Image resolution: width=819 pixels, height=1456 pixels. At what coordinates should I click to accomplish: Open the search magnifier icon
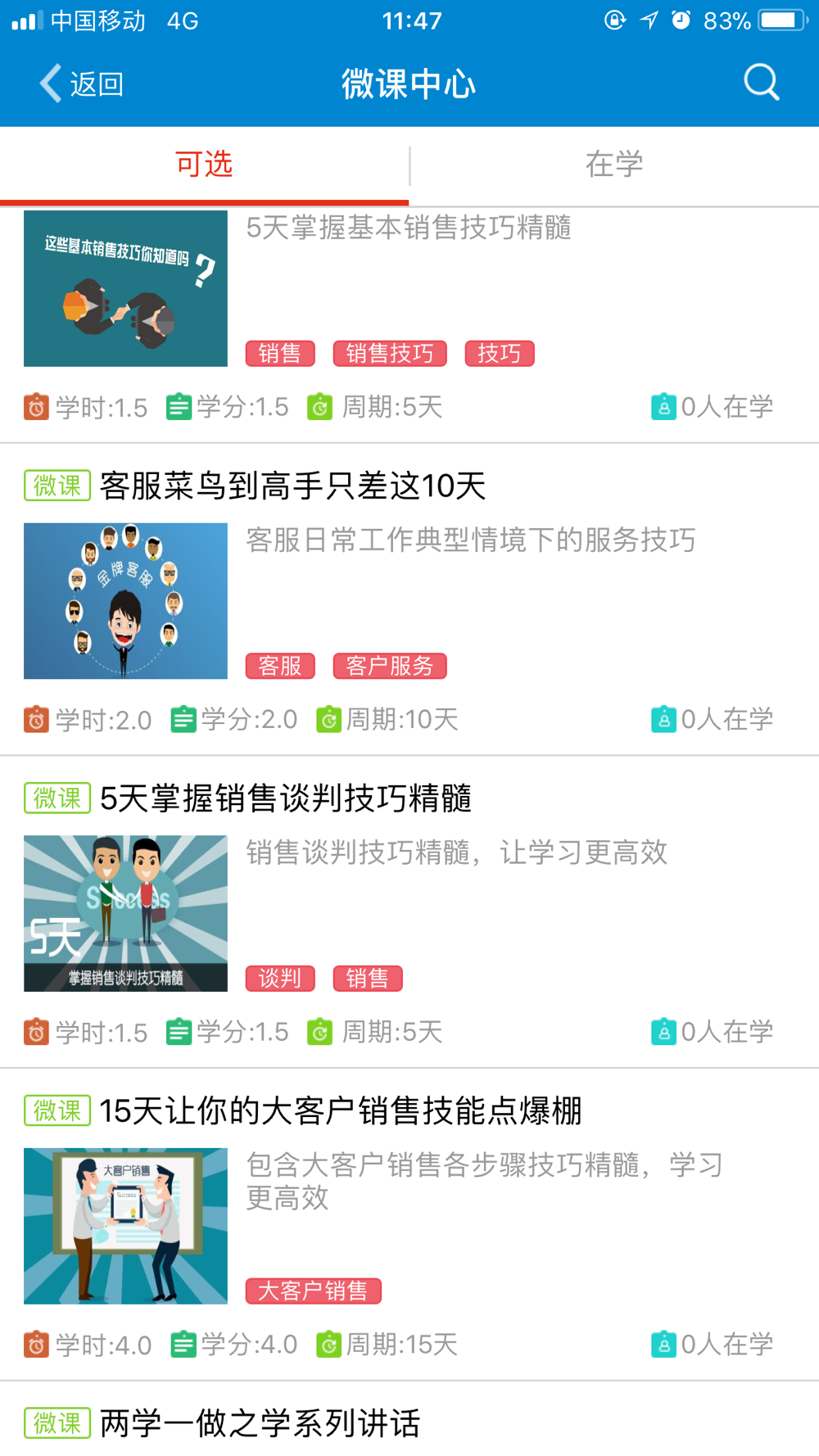tap(761, 83)
